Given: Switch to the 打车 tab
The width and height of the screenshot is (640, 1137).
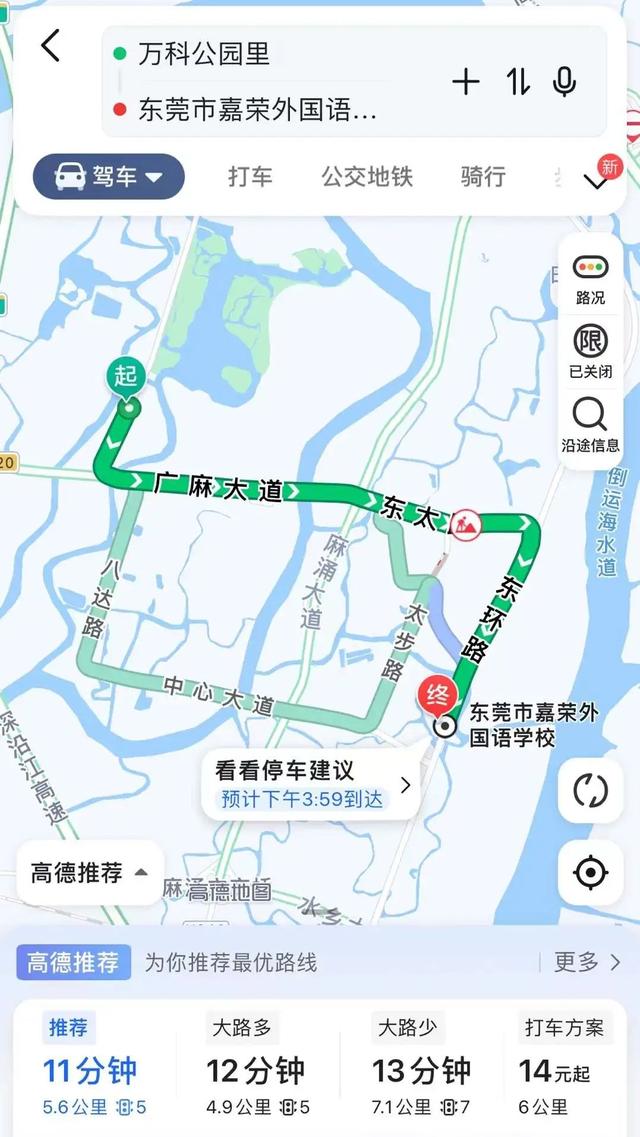Looking at the screenshot, I should (250, 177).
